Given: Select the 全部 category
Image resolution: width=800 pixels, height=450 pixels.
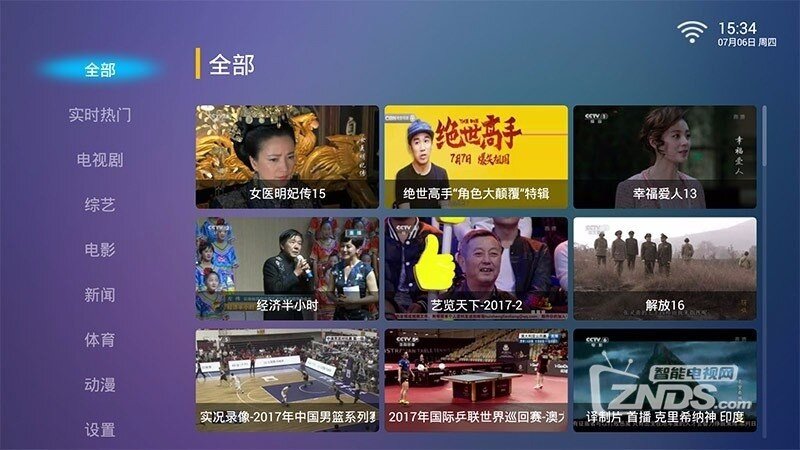Looking at the screenshot, I should (99, 70).
